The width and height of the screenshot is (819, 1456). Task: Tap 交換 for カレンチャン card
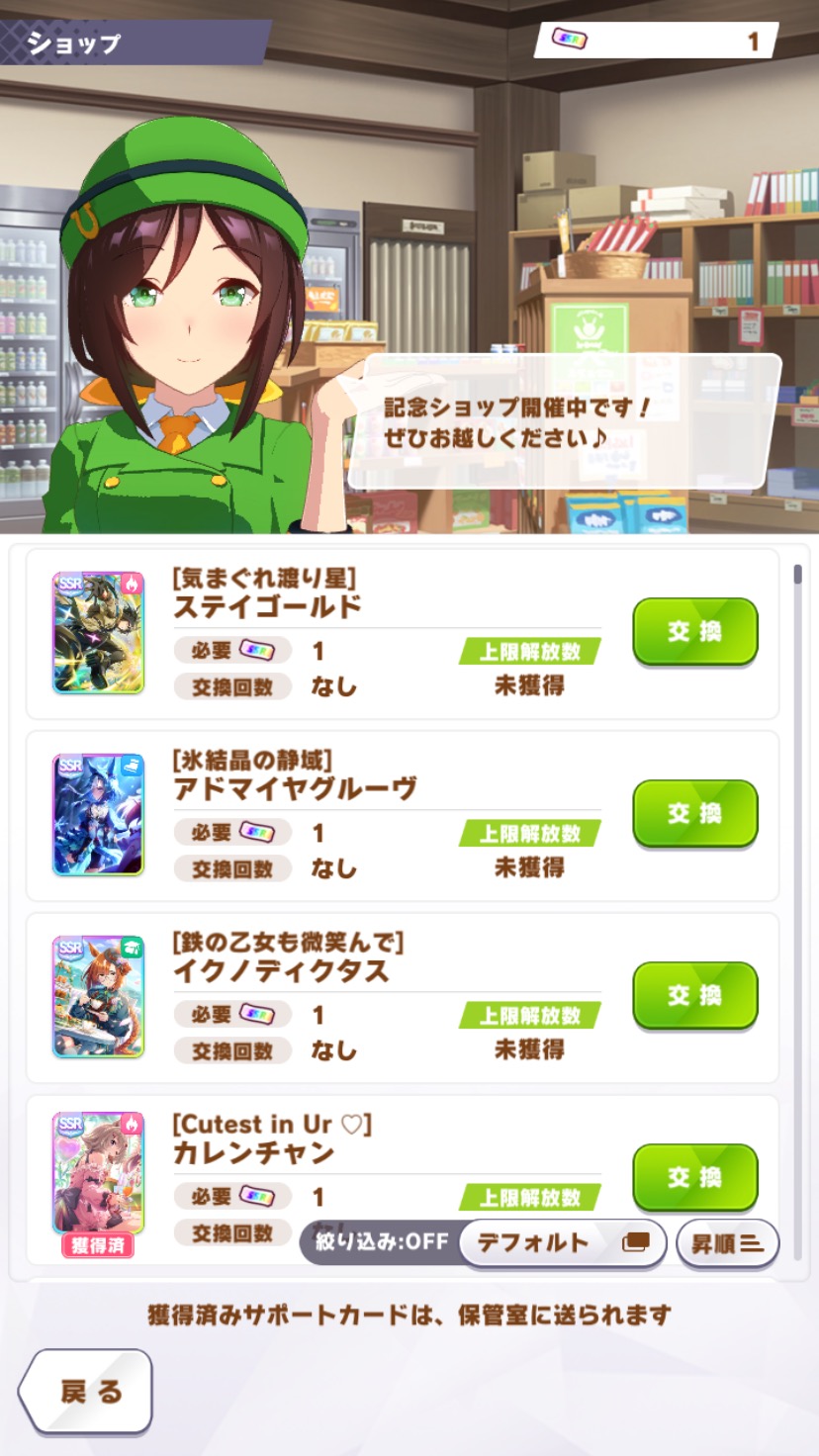694,1177
